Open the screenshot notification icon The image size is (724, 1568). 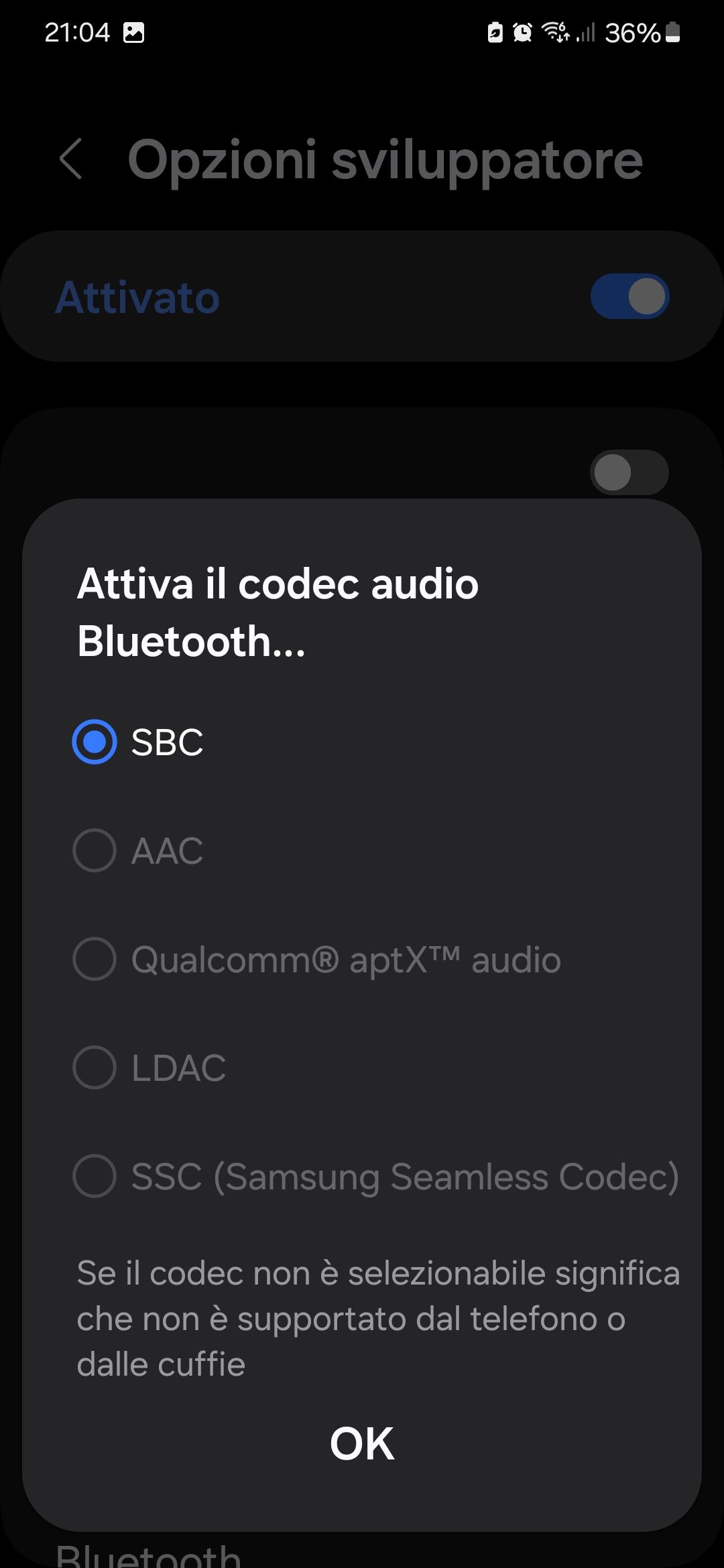coord(134,32)
